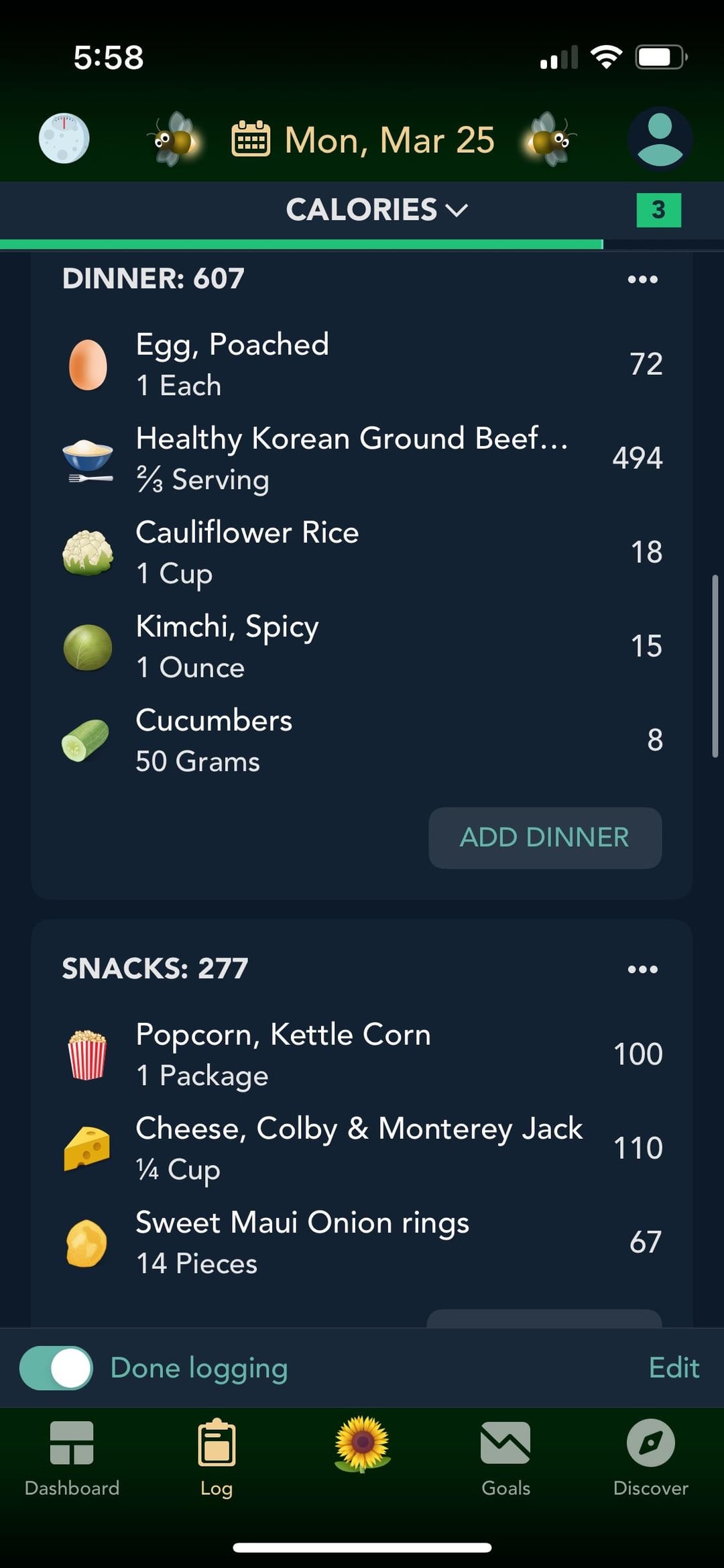Open the green badge showing 3
The width and height of the screenshot is (724, 1568).
tap(659, 210)
